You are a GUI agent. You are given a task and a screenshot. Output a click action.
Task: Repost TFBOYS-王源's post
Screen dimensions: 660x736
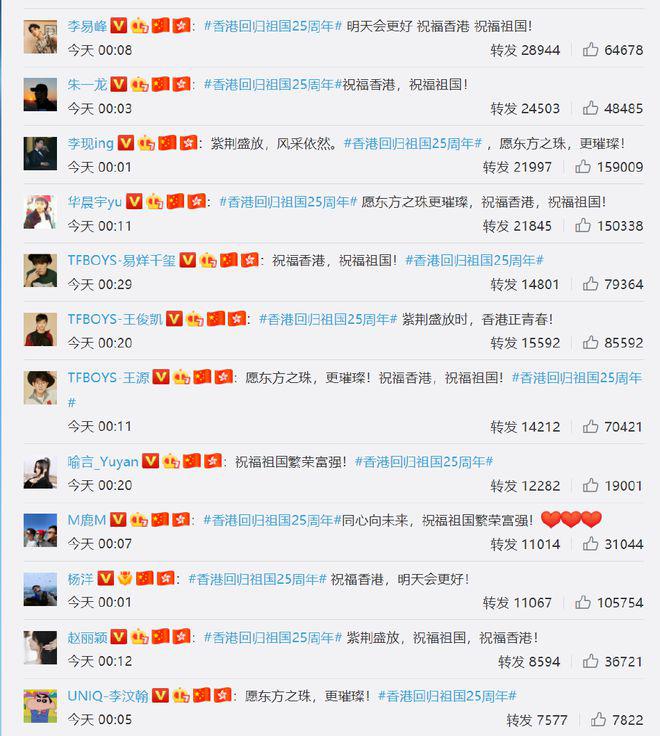pyautogui.click(x=525, y=426)
